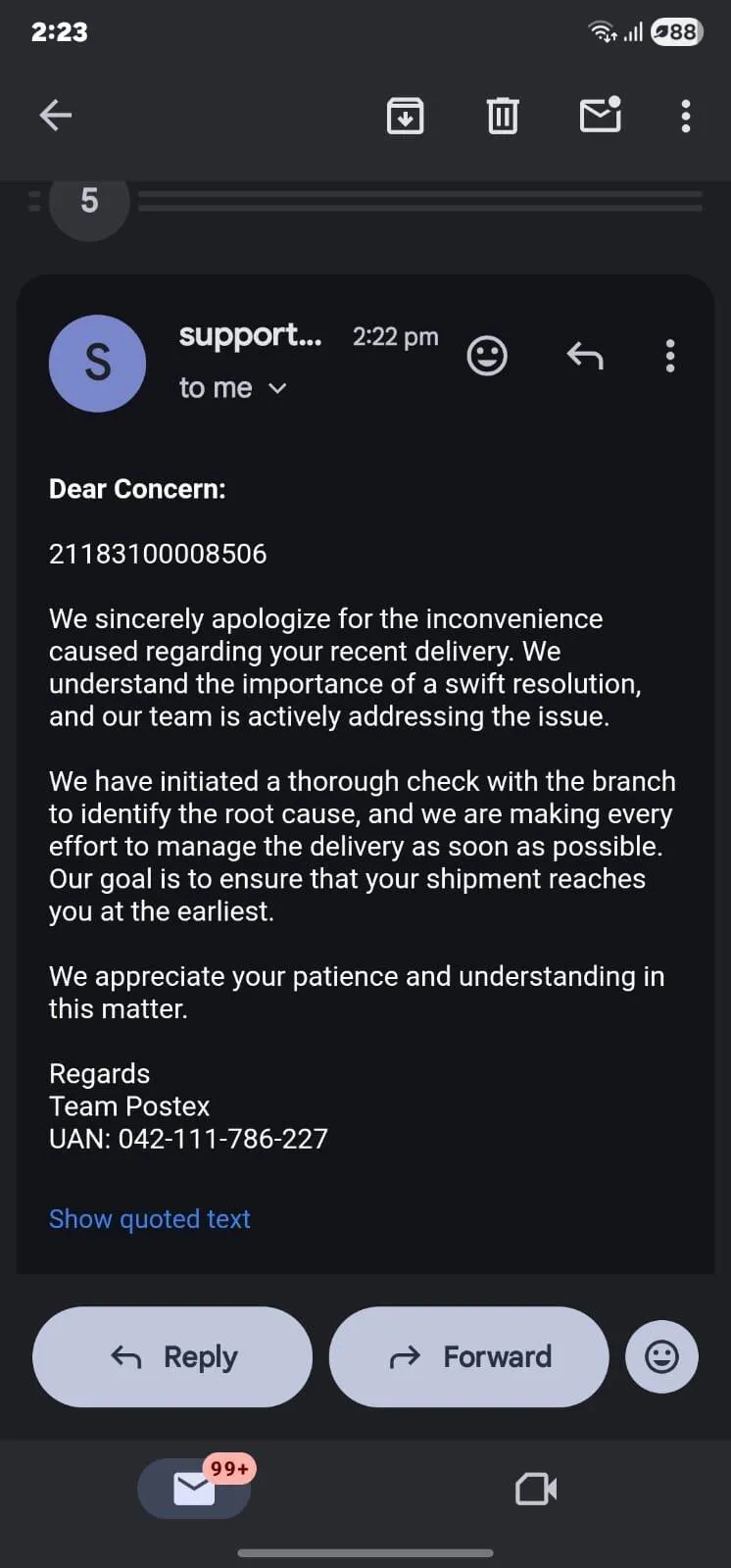Delete this email
The width and height of the screenshot is (731, 1568).
pyautogui.click(x=503, y=116)
